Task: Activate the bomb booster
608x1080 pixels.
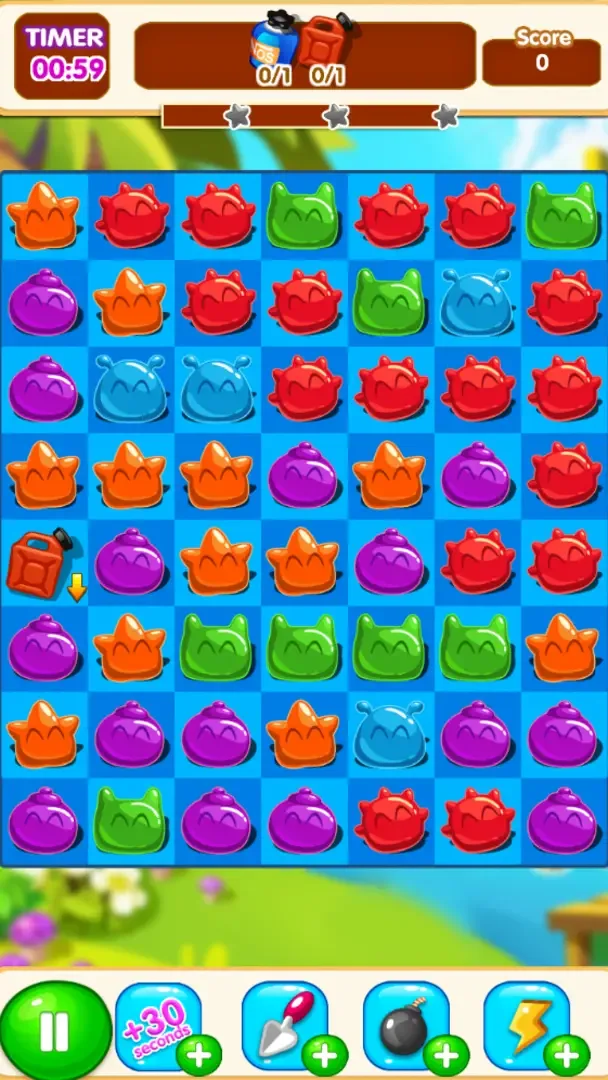Action: (405, 1024)
